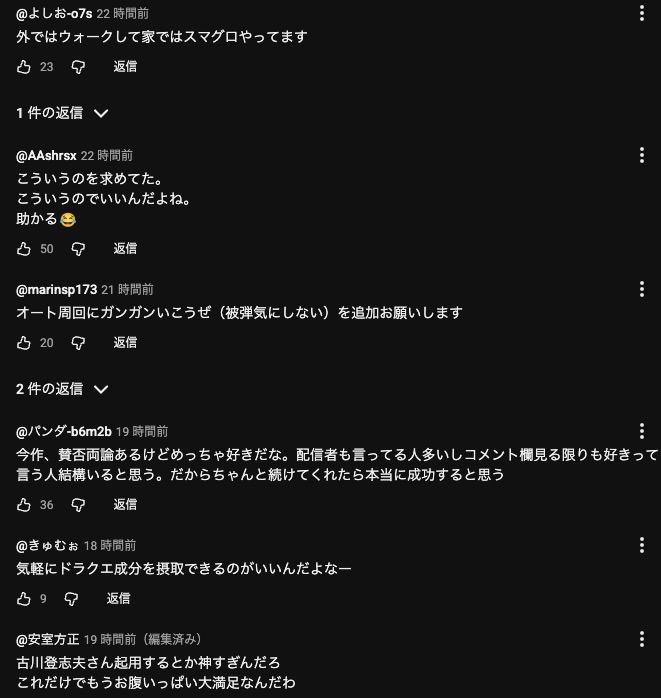Like the comment by @AAshrsx
This screenshot has height=698, width=661.
(24, 249)
